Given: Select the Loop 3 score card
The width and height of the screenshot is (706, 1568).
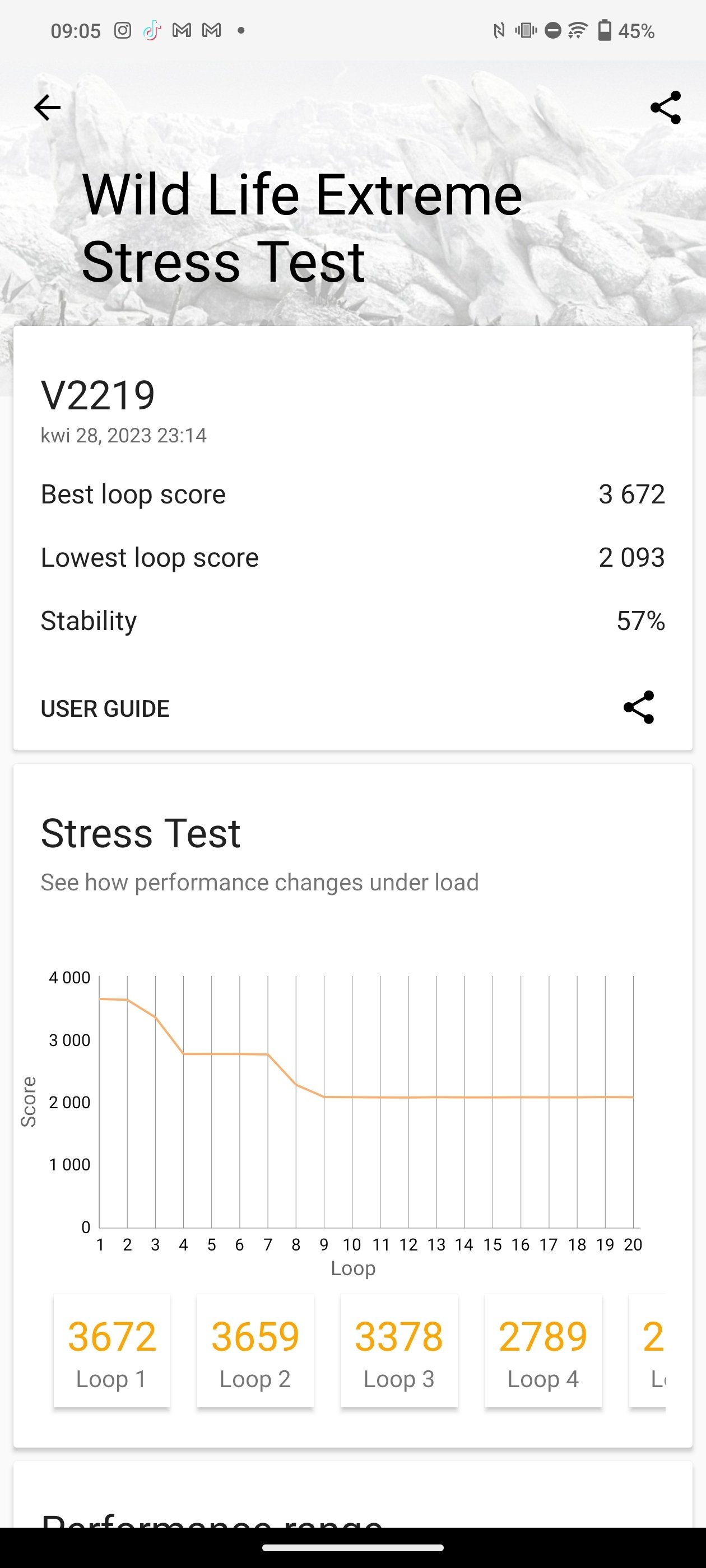Looking at the screenshot, I should pyautogui.click(x=399, y=1351).
